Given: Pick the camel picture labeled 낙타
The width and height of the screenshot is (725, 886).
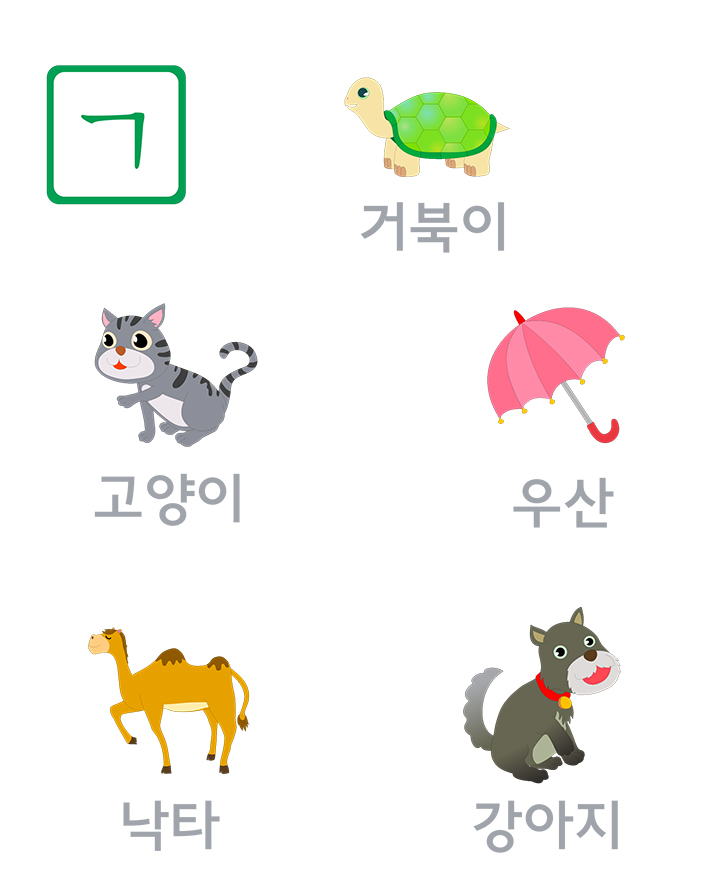Looking at the screenshot, I should [x=170, y=696].
